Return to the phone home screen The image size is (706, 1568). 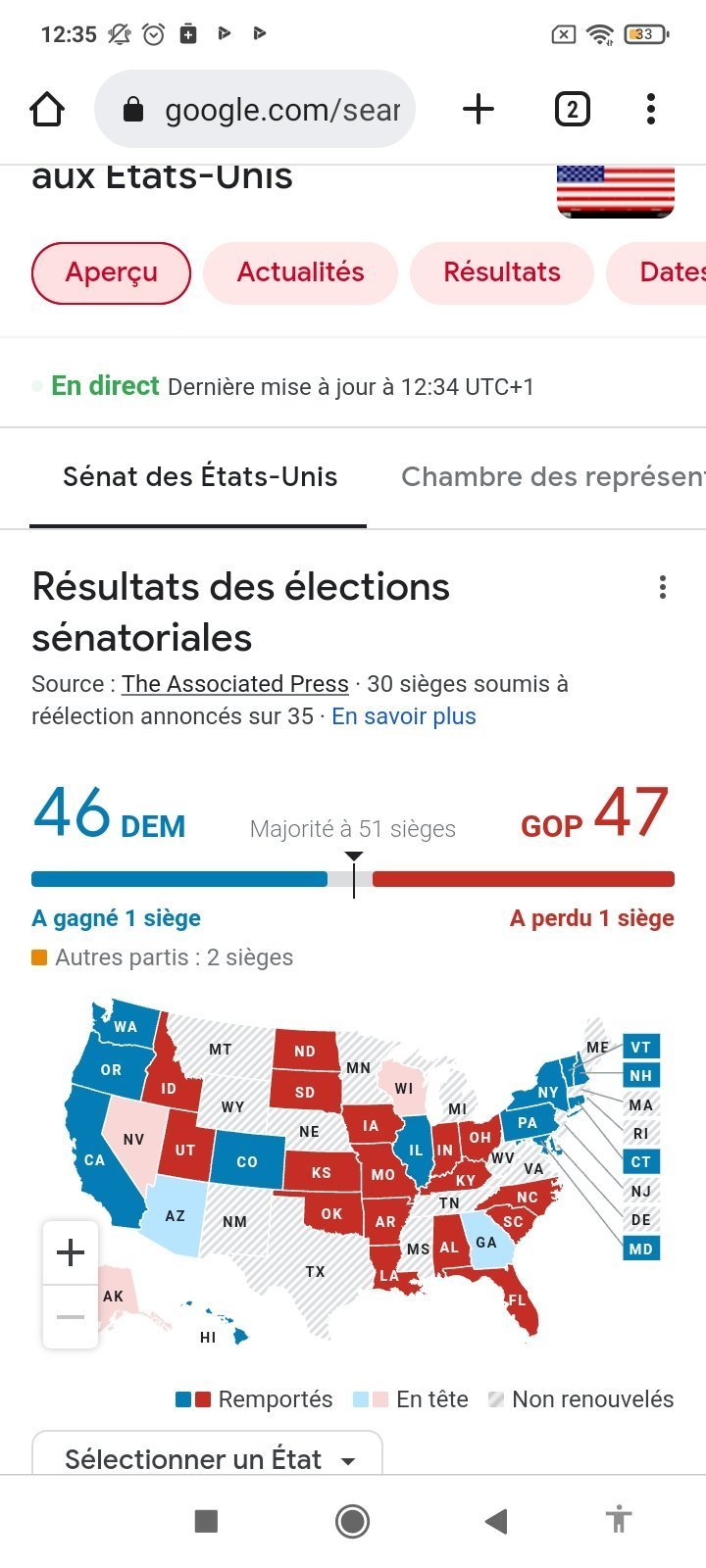point(352,1521)
